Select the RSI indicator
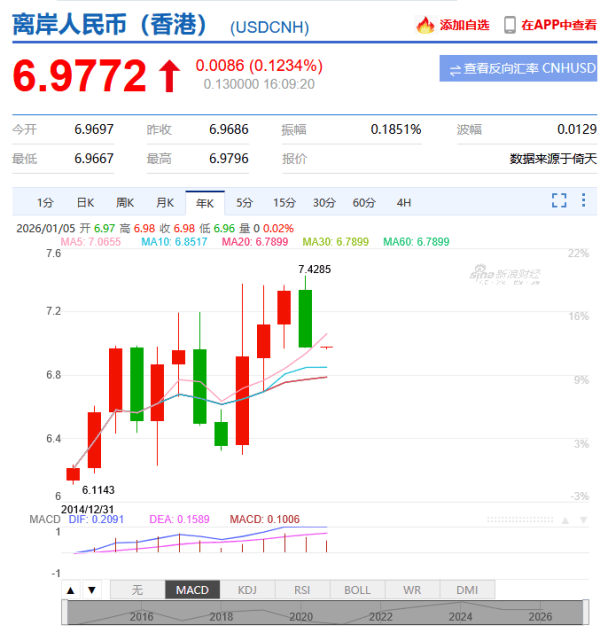The width and height of the screenshot is (600, 633). (x=301, y=590)
